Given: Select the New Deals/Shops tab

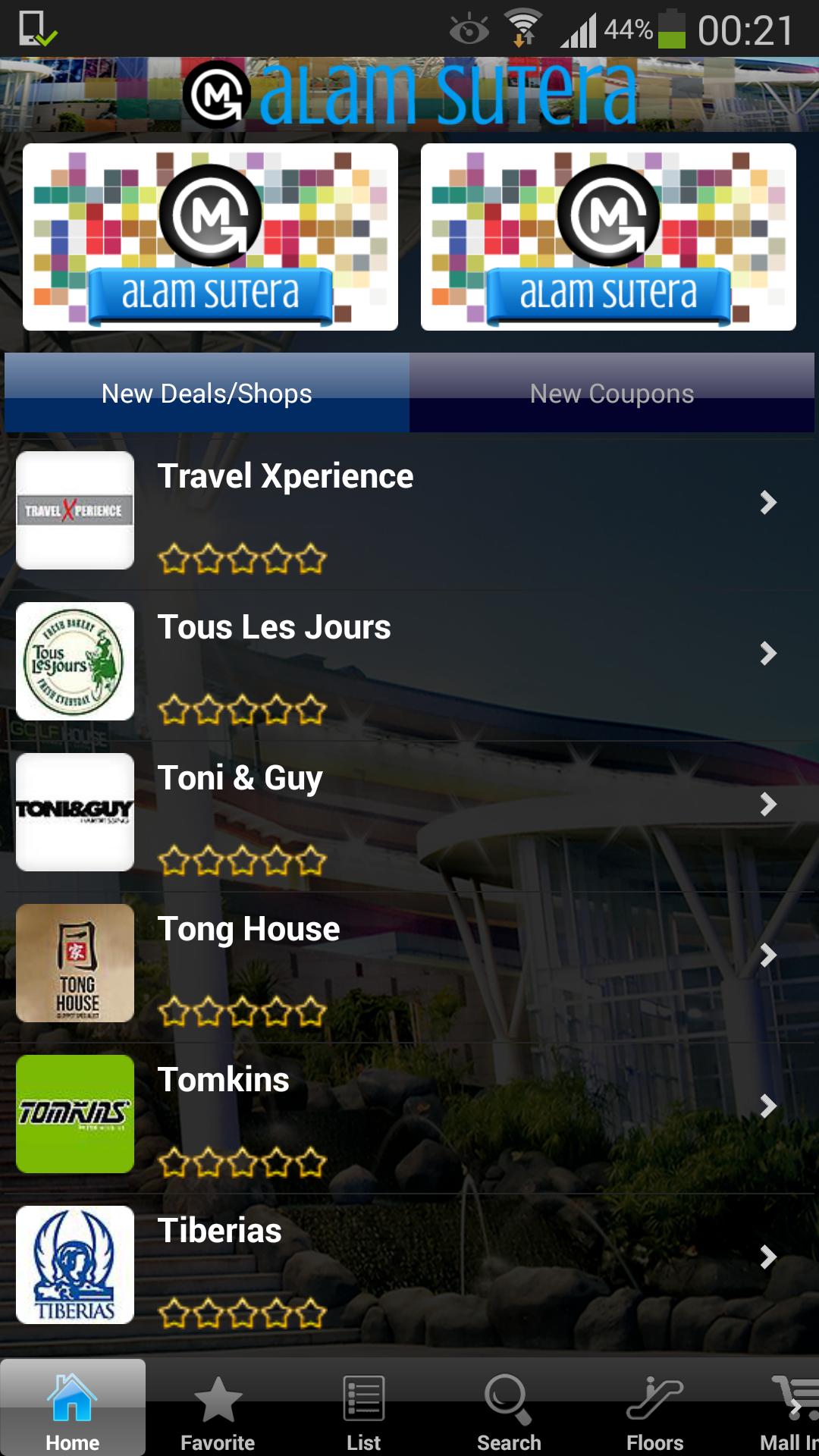Looking at the screenshot, I should (x=207, y=394).
